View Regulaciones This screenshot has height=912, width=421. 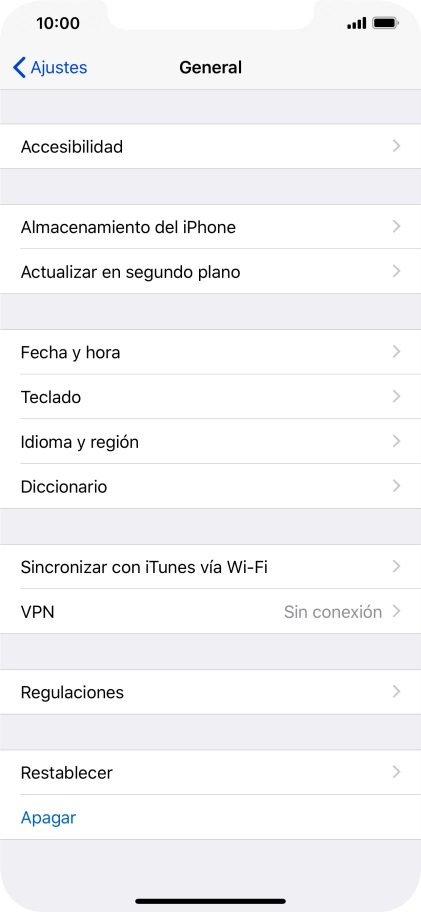click(x=210, y=692)
